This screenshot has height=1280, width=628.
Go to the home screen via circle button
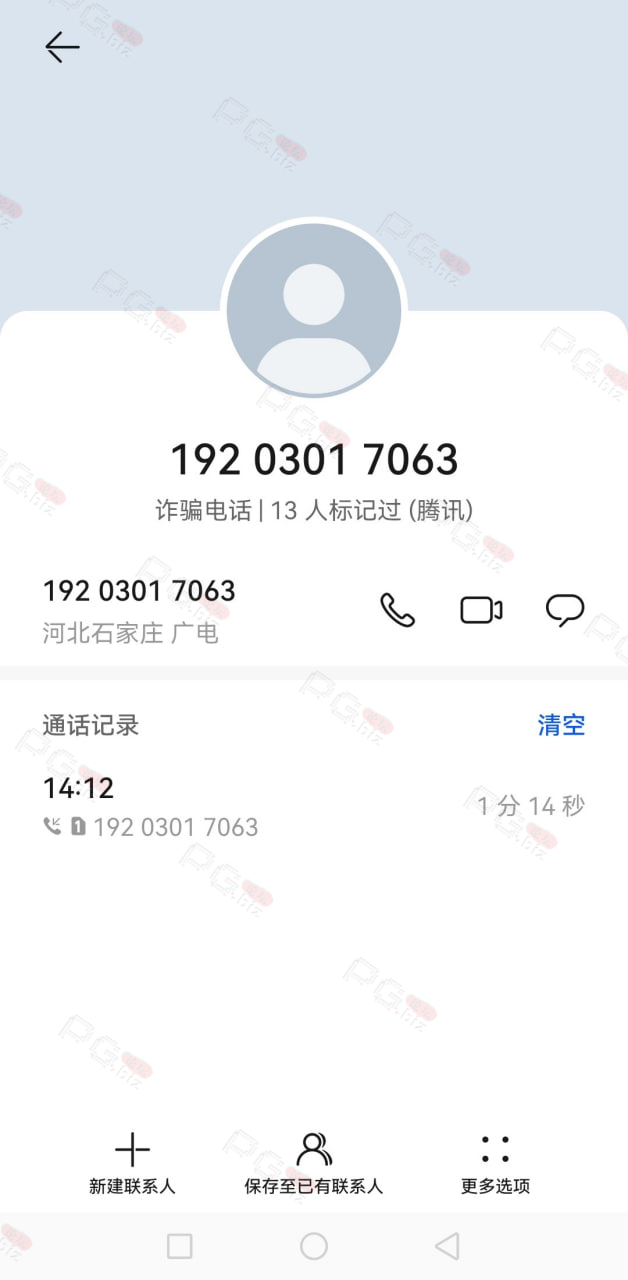pyautogui.click(x=314, y=1246)
